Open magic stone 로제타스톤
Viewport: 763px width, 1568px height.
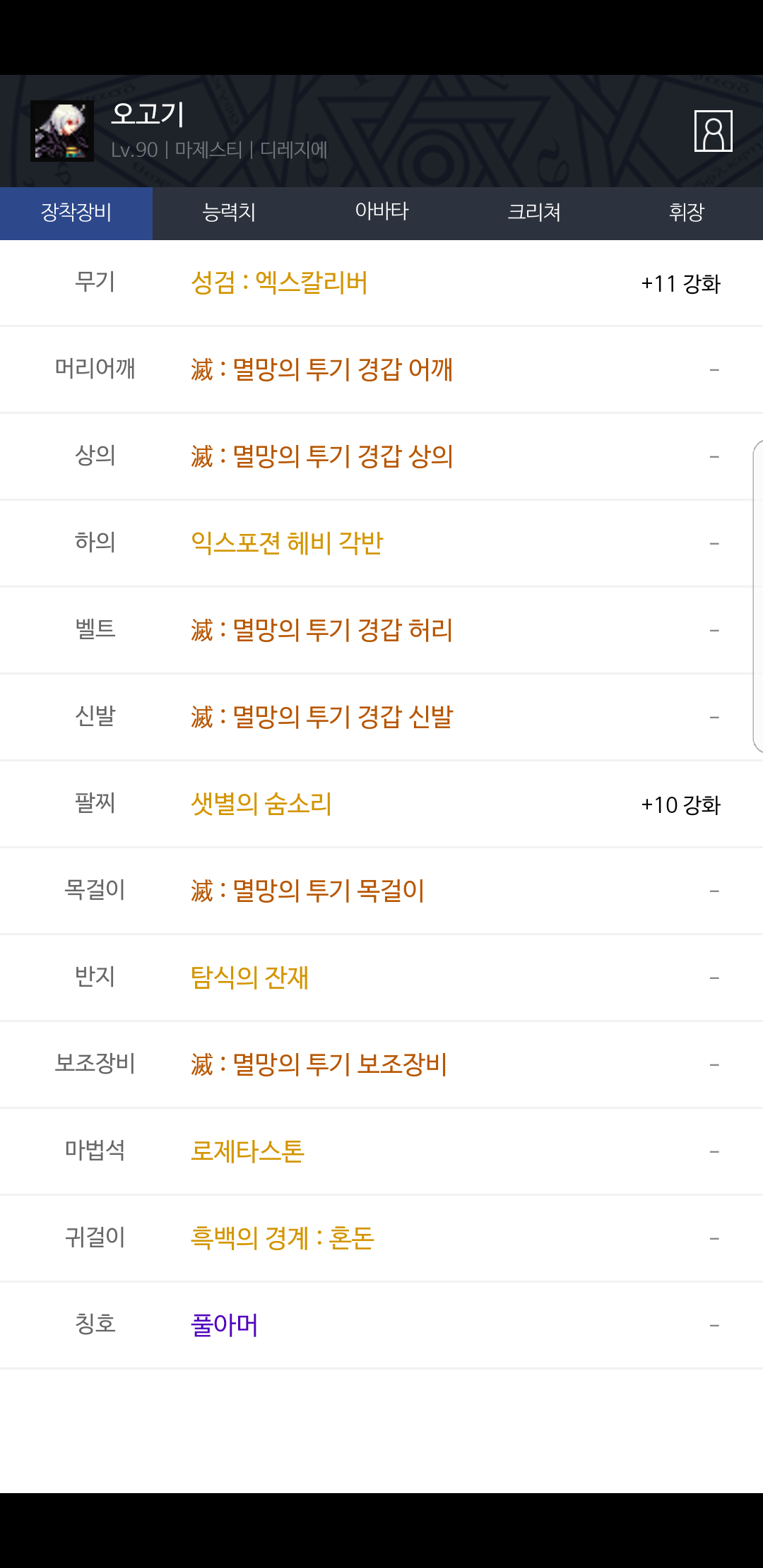click(x=247, y=1151)
